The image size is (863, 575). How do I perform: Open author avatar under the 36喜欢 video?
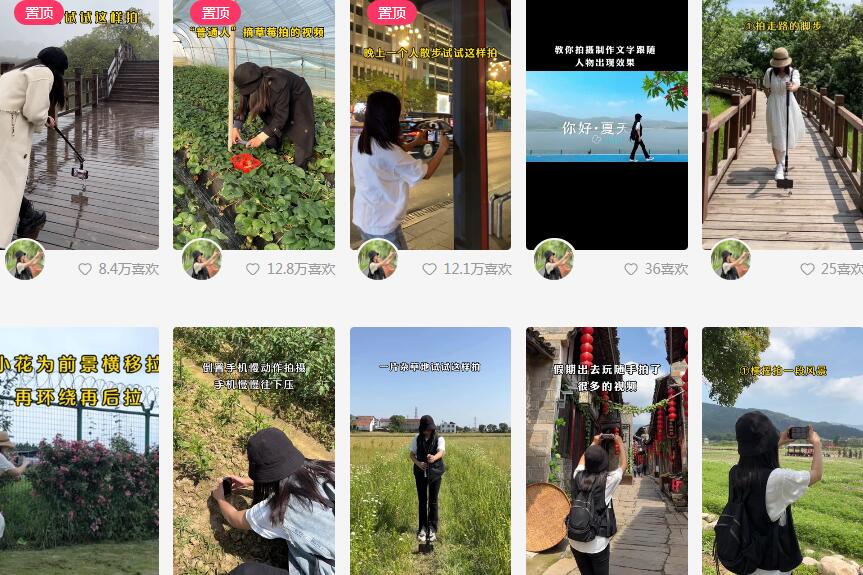553,260
